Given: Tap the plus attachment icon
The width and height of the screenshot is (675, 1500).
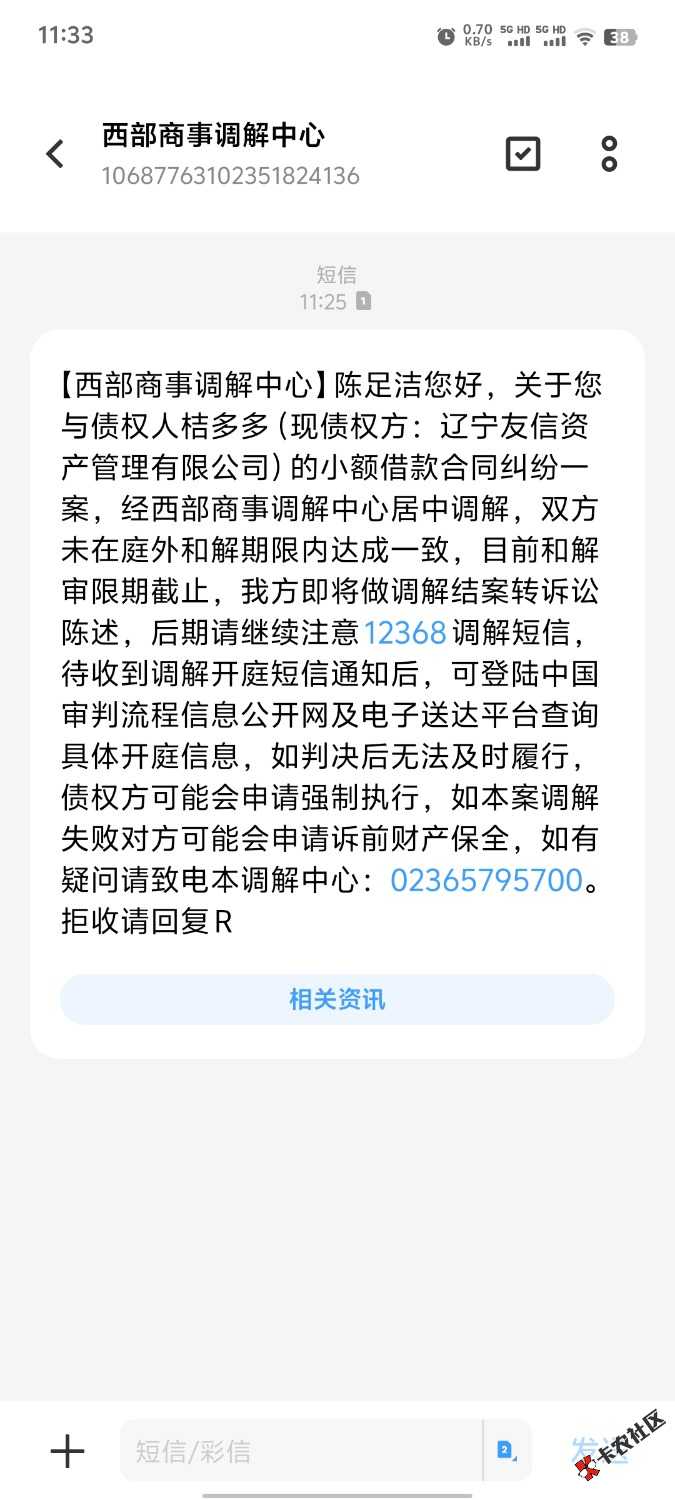Looking at the screenshot, I should [x=67, y=1451].
